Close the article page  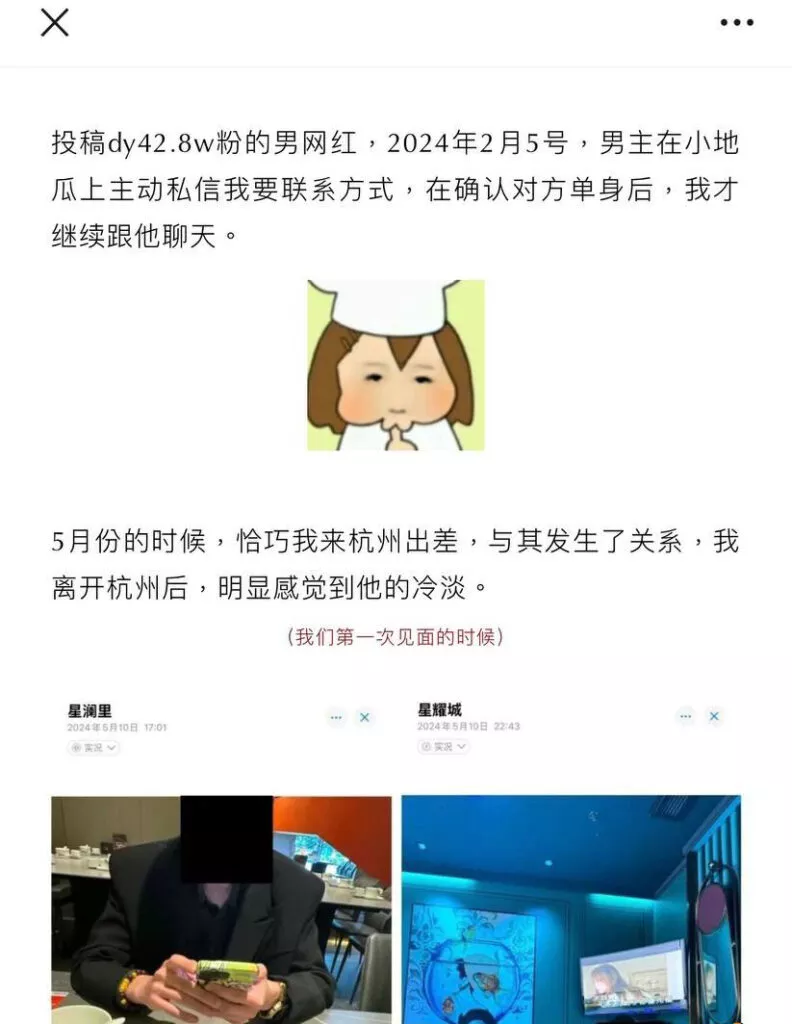54,23
